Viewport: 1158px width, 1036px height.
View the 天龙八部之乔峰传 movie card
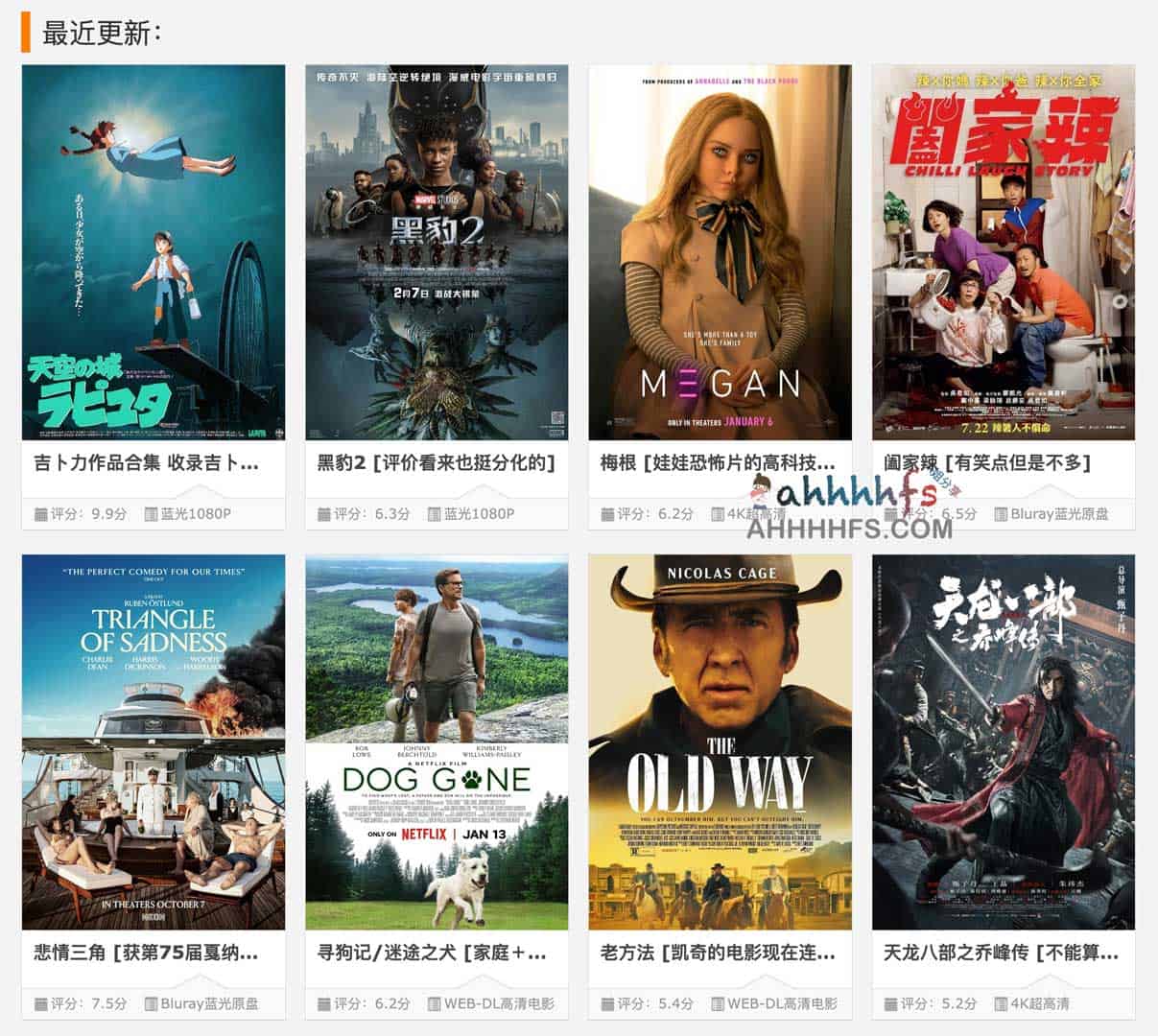pyautogui.click(x=1003, y=742)
